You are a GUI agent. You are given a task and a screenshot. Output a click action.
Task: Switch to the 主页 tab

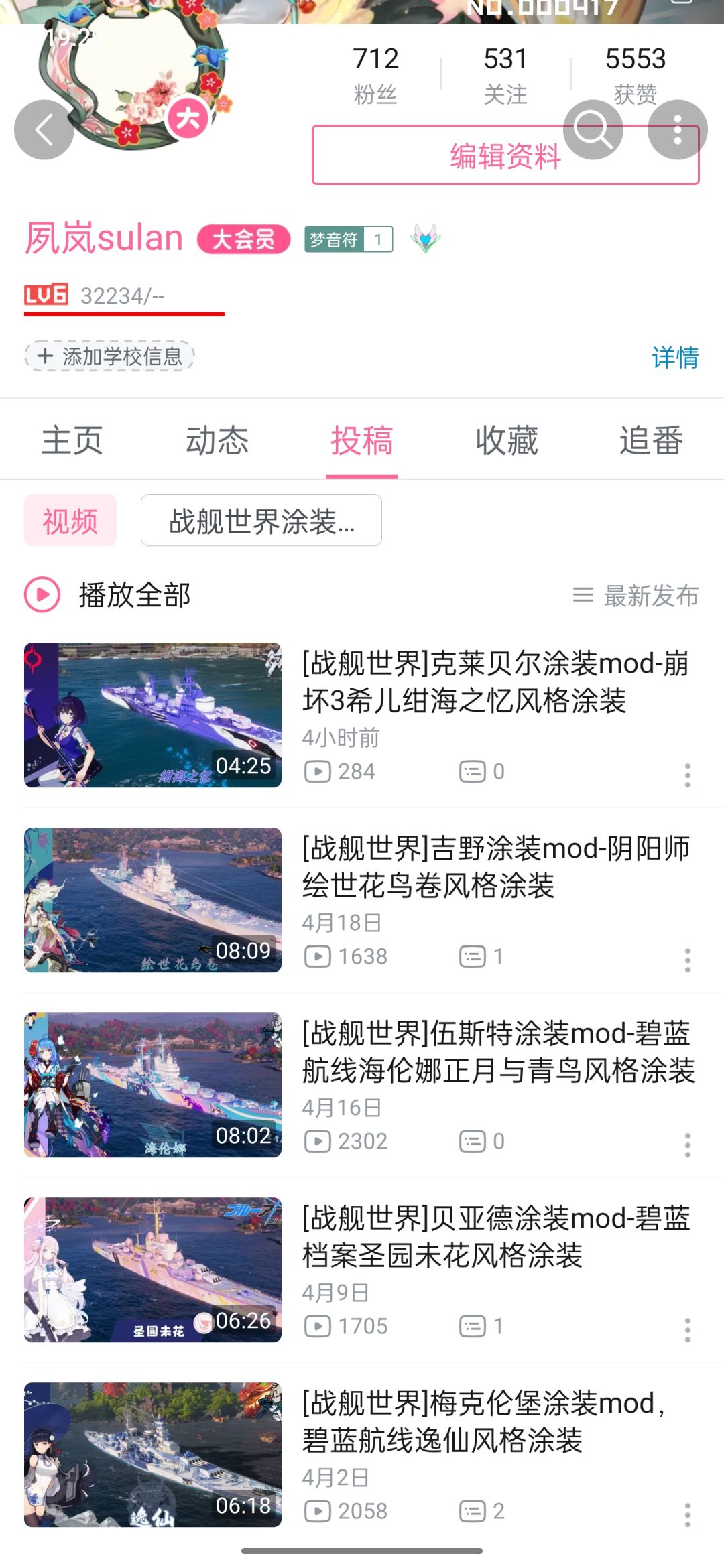click(72, 440)
